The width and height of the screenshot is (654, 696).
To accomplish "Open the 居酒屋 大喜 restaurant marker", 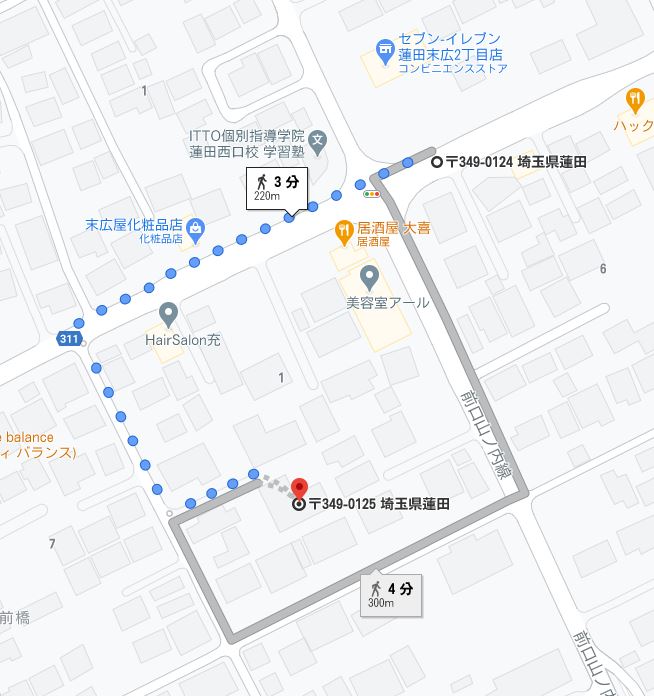I will point(344,229).
